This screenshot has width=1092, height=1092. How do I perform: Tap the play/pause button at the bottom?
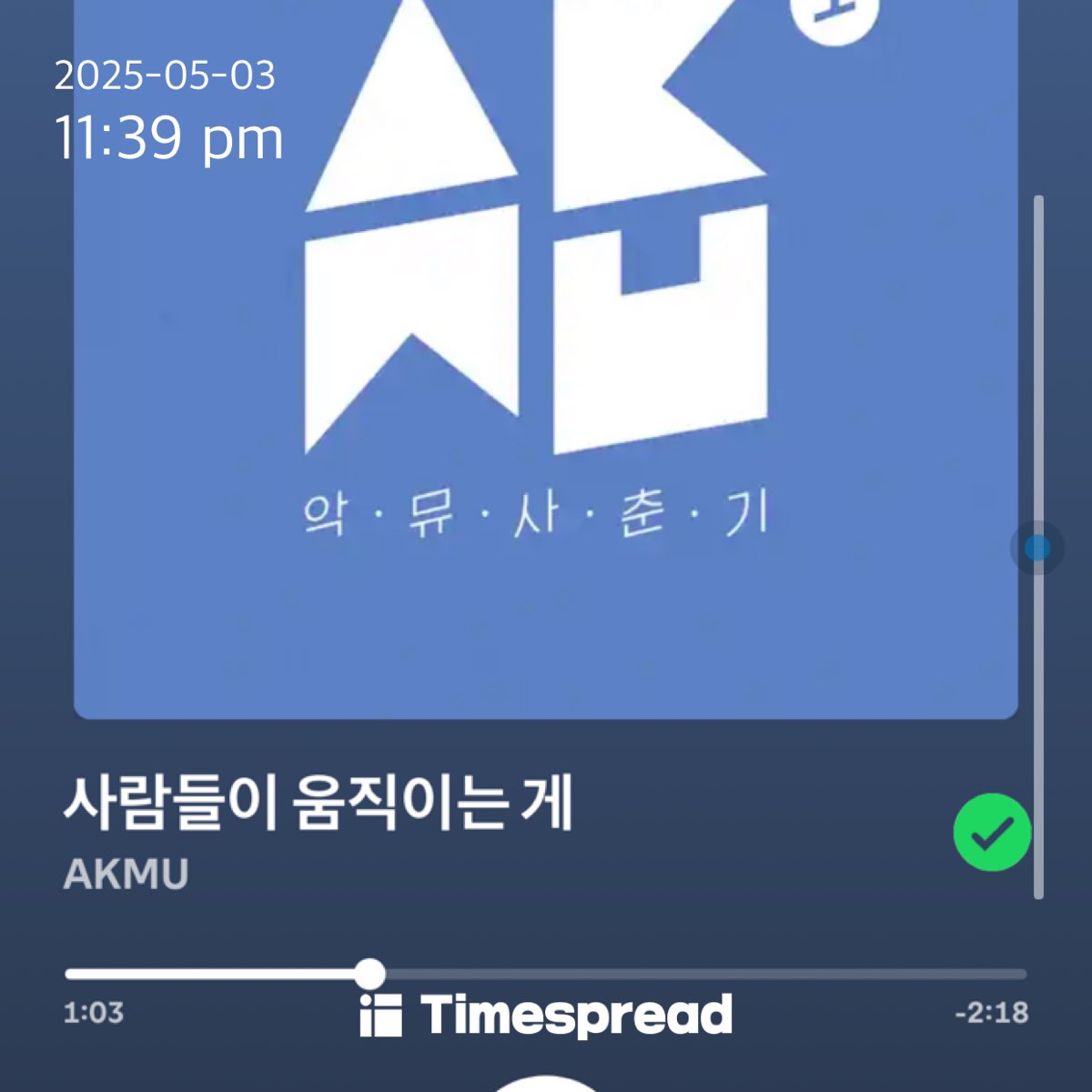pos(546,1085)
